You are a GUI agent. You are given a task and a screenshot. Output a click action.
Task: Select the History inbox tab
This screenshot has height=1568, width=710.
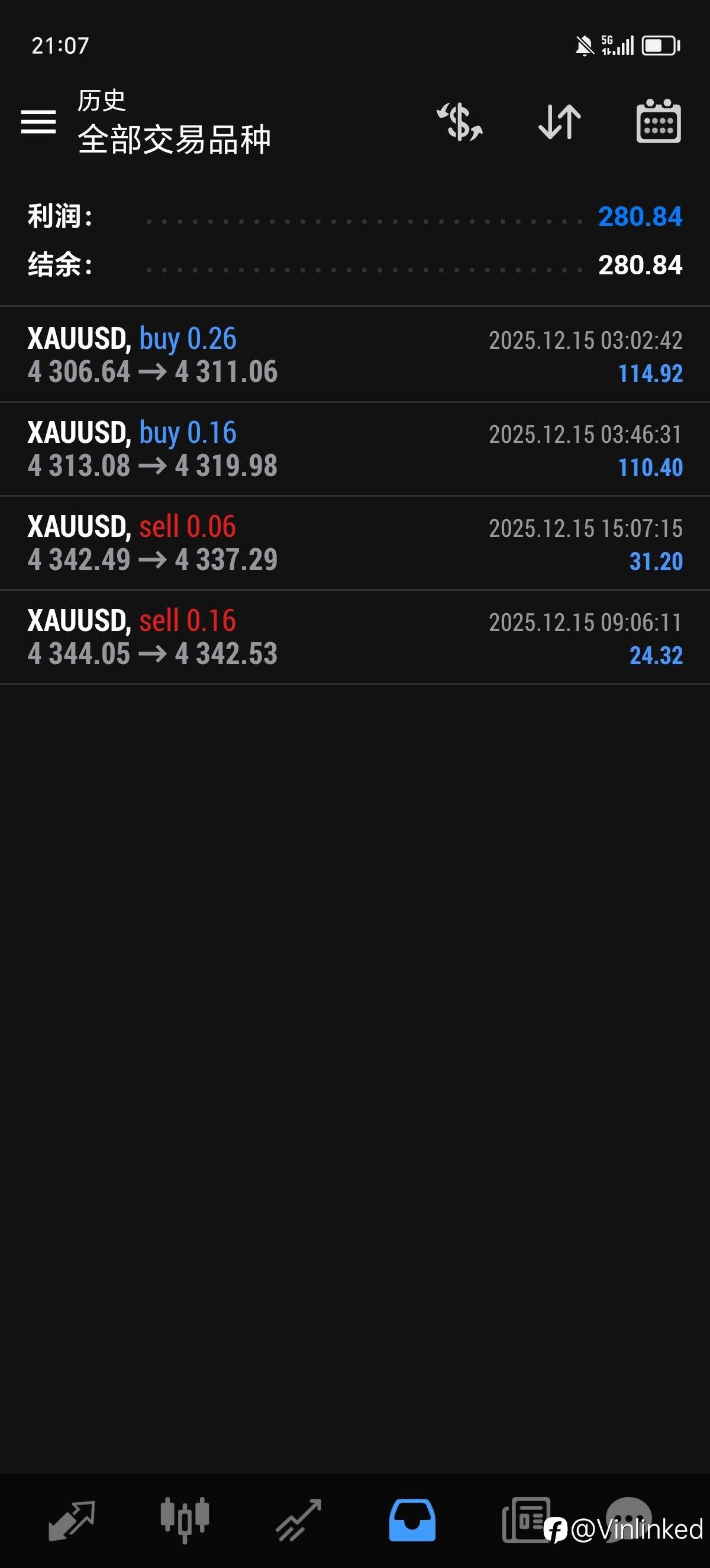[x=412, y=1520]
